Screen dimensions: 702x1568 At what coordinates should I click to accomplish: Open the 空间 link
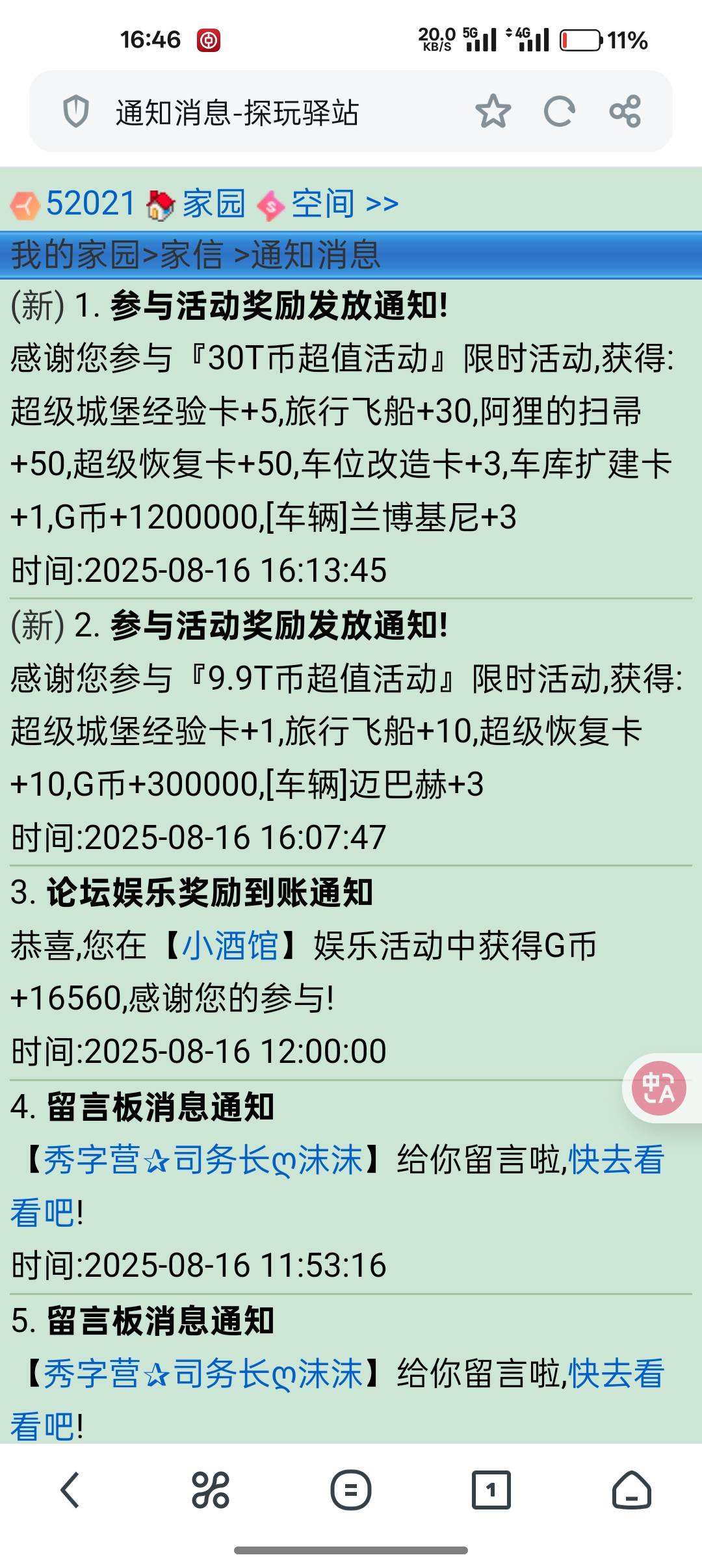pyautogui.click(x=322, y=203)
